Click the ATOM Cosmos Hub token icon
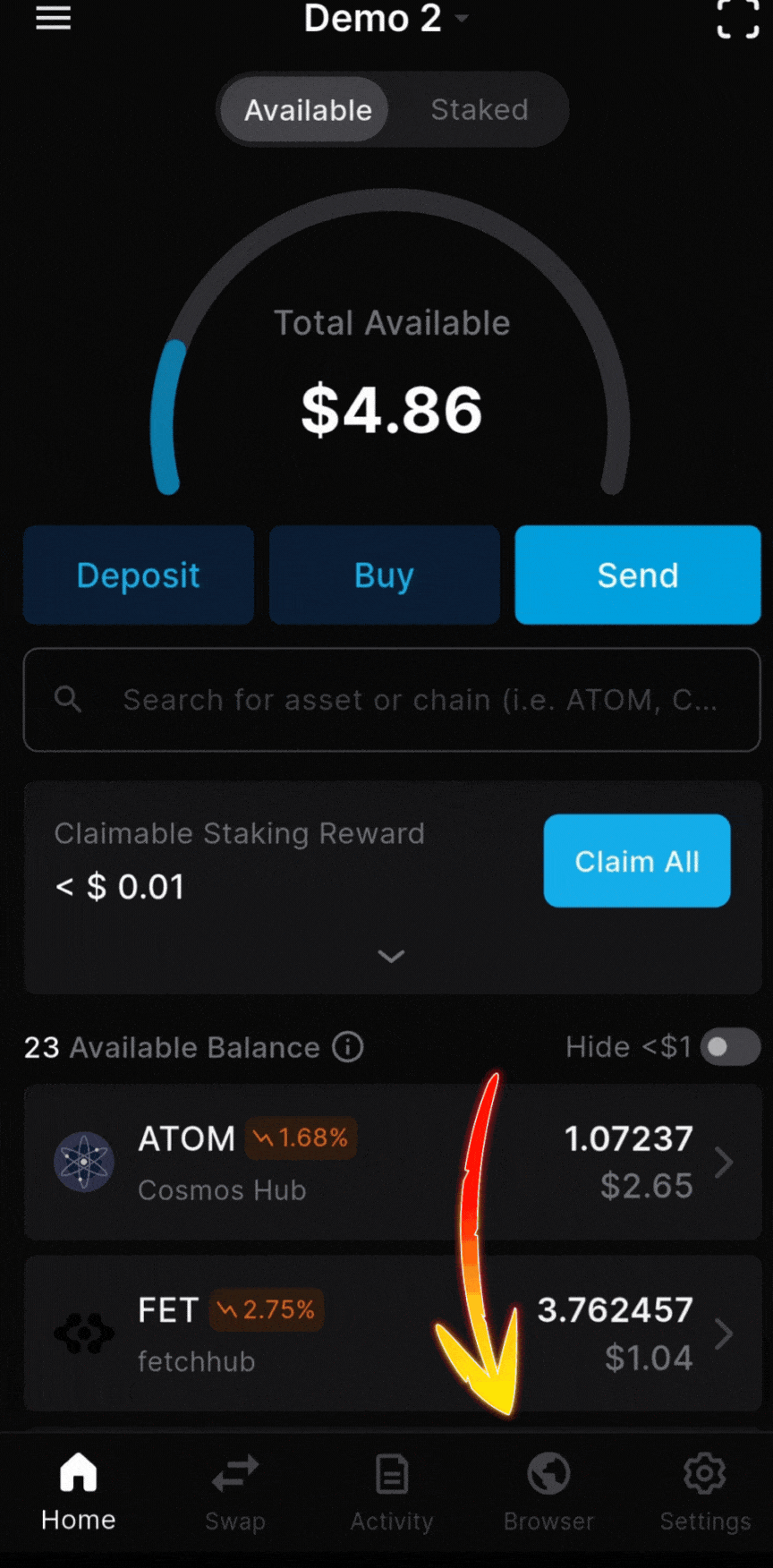The image size is (773, 1568). pyautogui.click(x=84, y=1162)
